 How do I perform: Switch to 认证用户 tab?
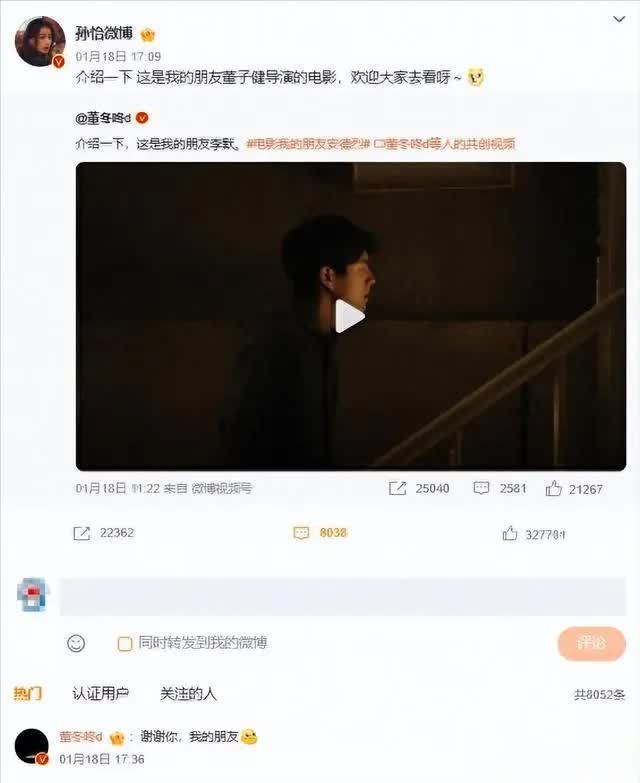pos(100,693)
